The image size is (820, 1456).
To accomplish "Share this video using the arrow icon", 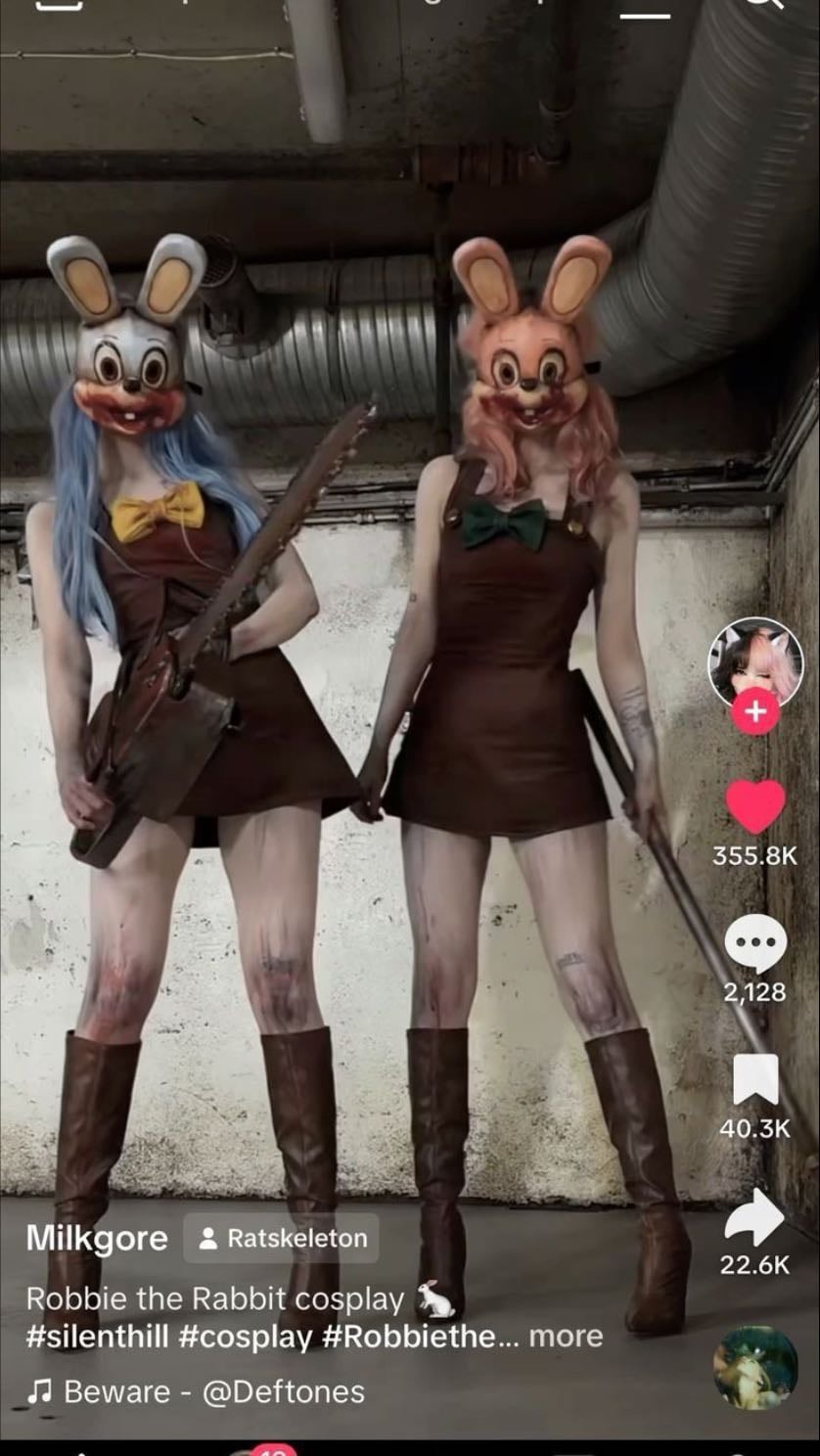I will 754,1218.
